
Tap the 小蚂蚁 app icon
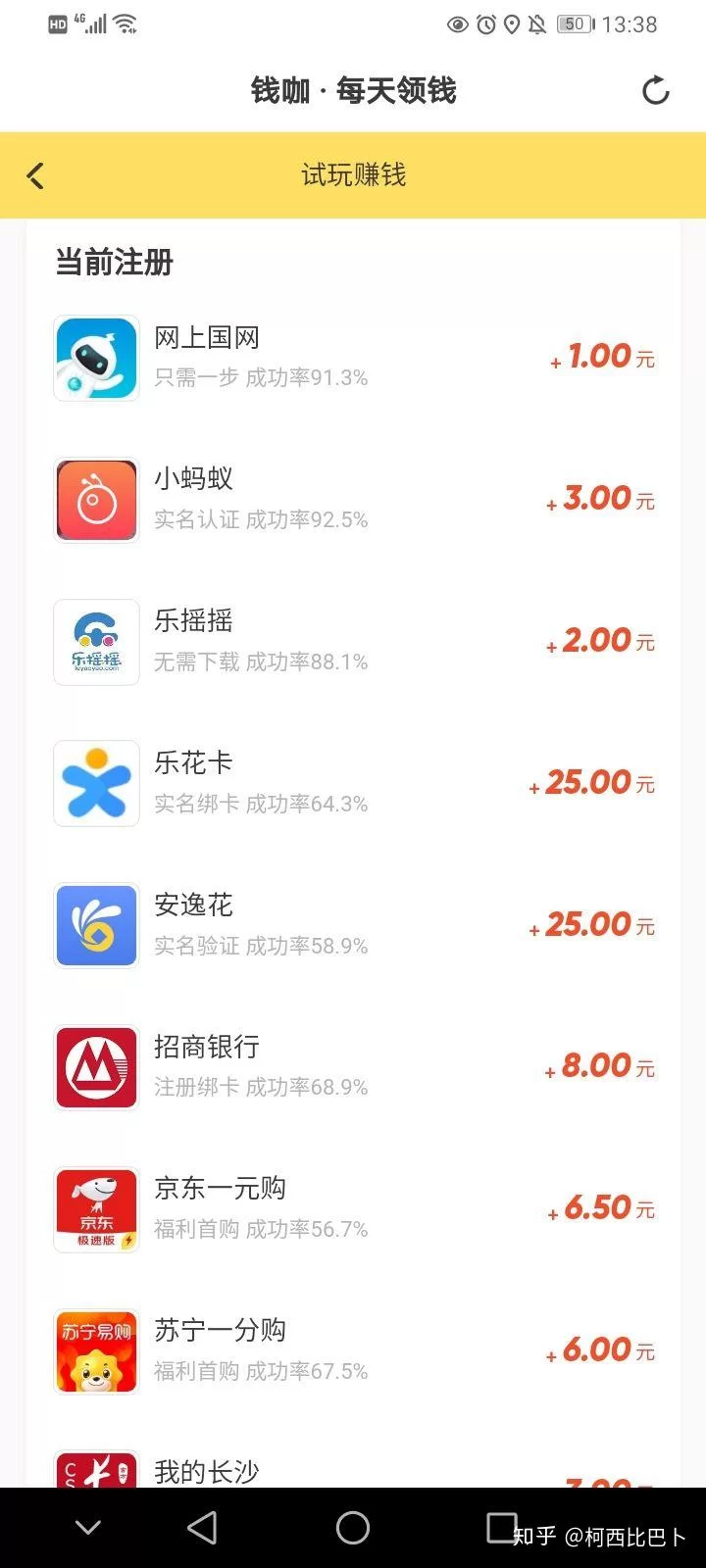pos(96,500)
